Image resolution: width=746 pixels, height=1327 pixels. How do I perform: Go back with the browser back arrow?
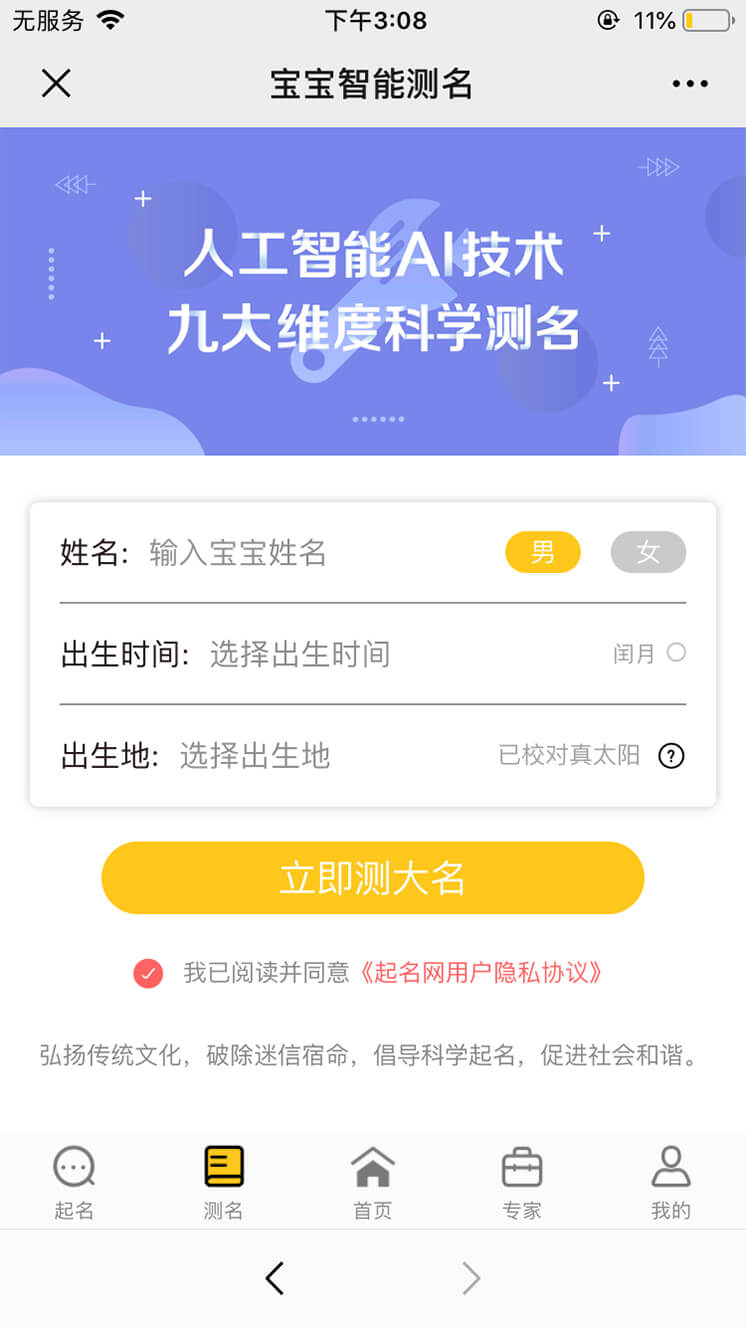coord(275,1278)
